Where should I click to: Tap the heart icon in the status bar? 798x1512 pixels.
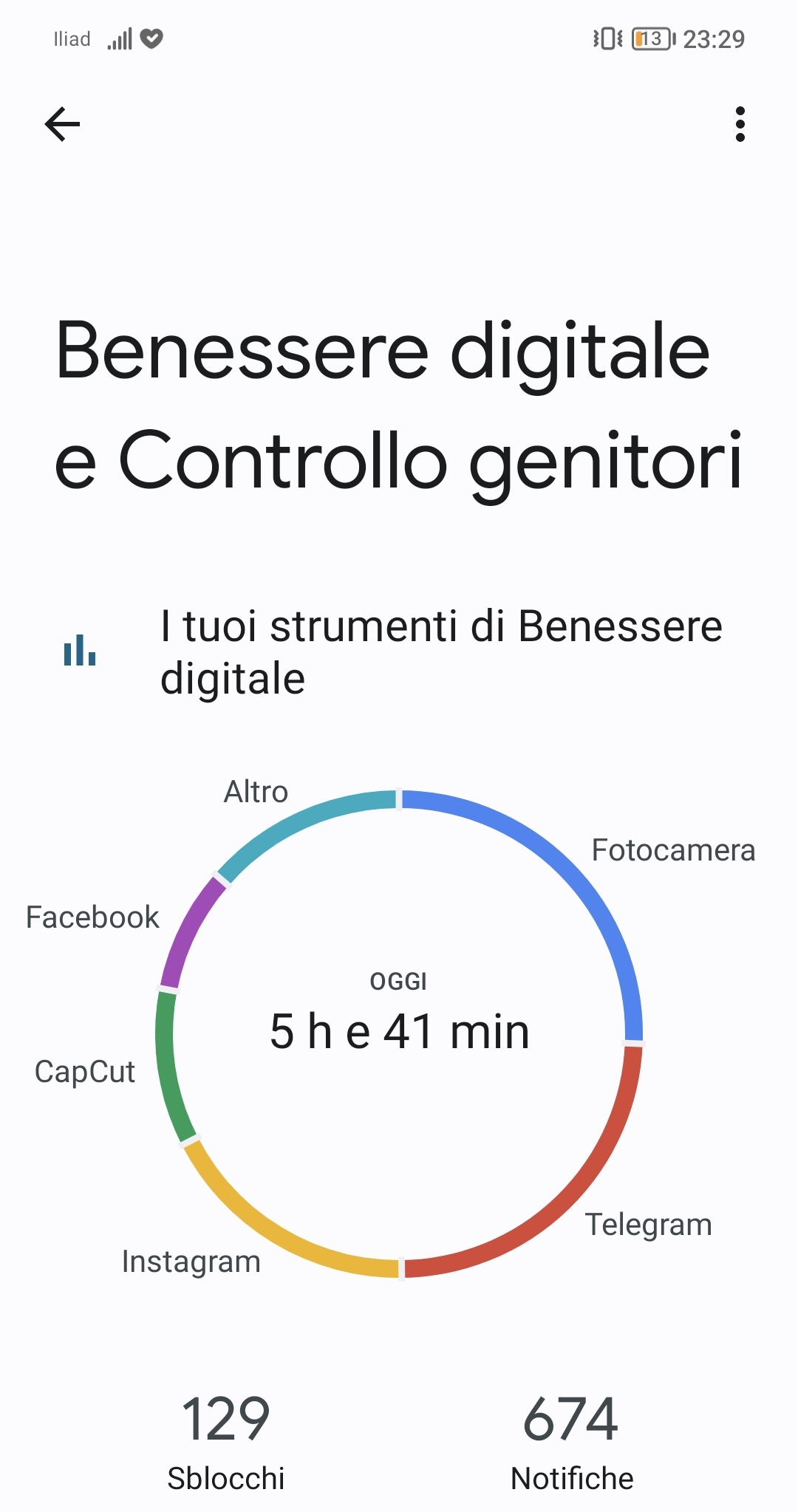tap(150, 38)
